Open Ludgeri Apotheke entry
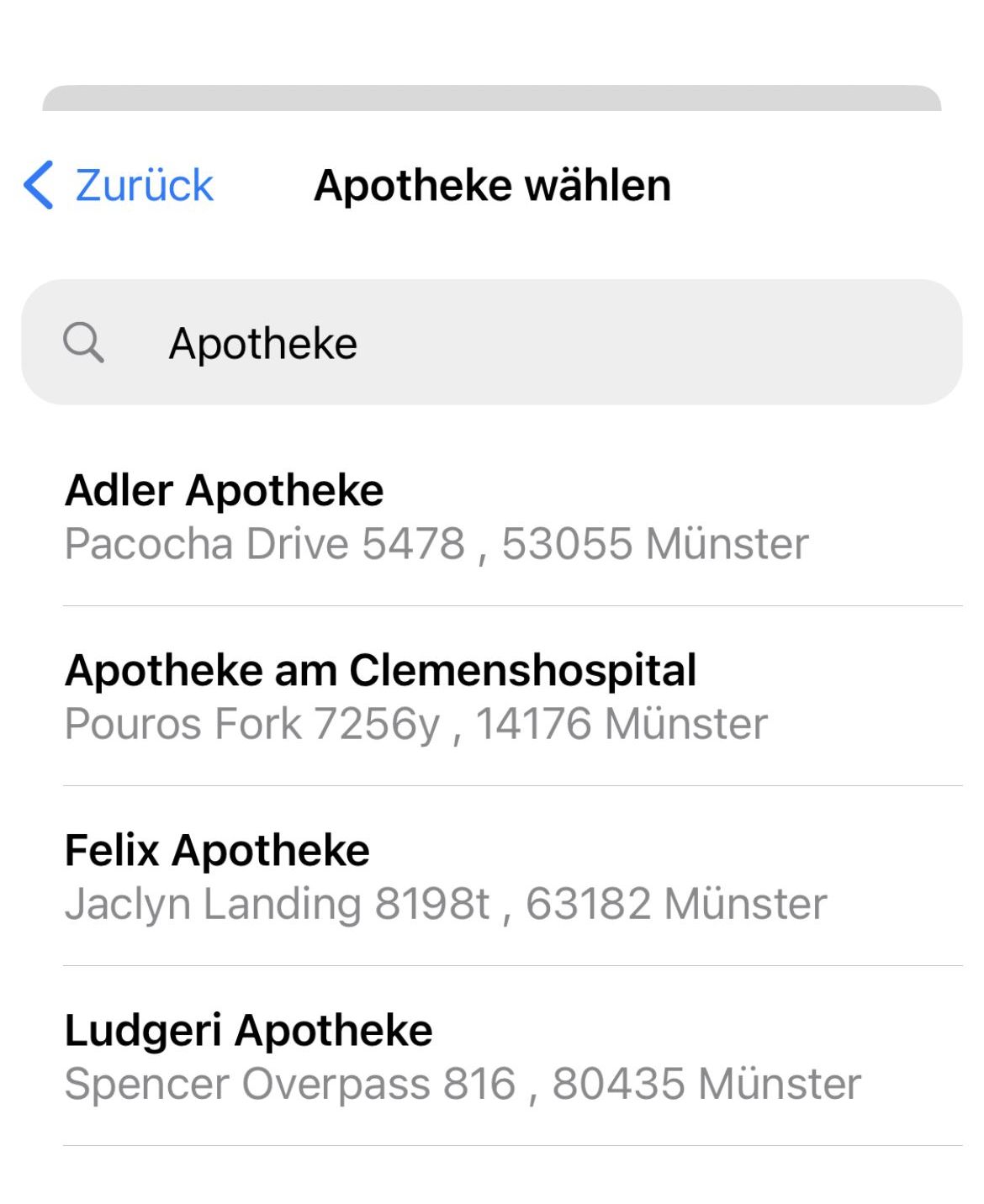984x1204 pixels. (x=491, y=1056)
